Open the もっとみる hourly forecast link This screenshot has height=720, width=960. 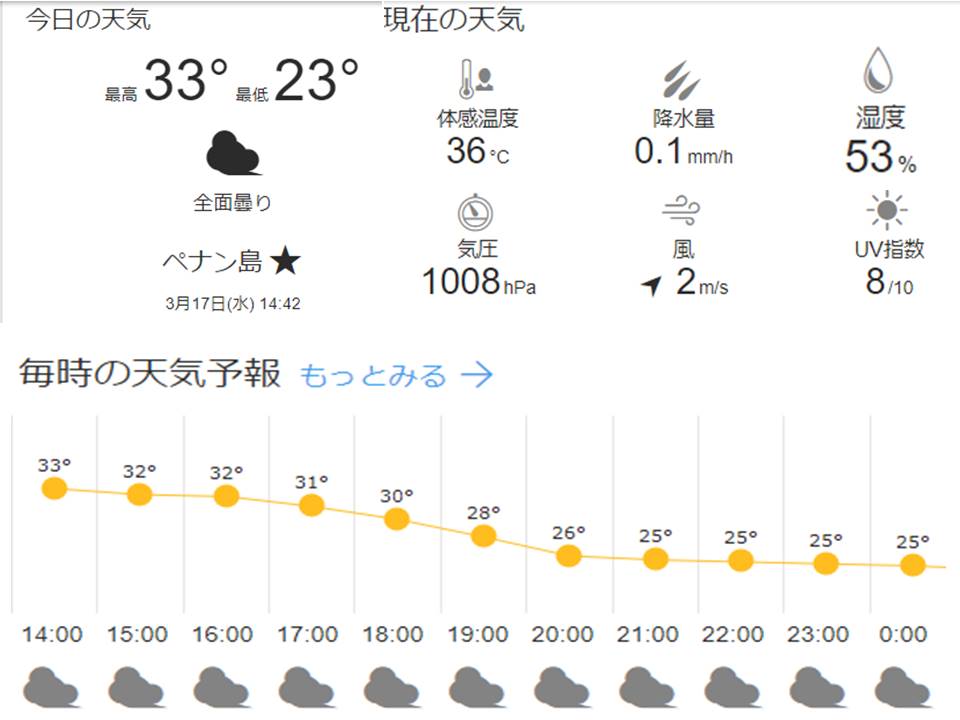396,376
